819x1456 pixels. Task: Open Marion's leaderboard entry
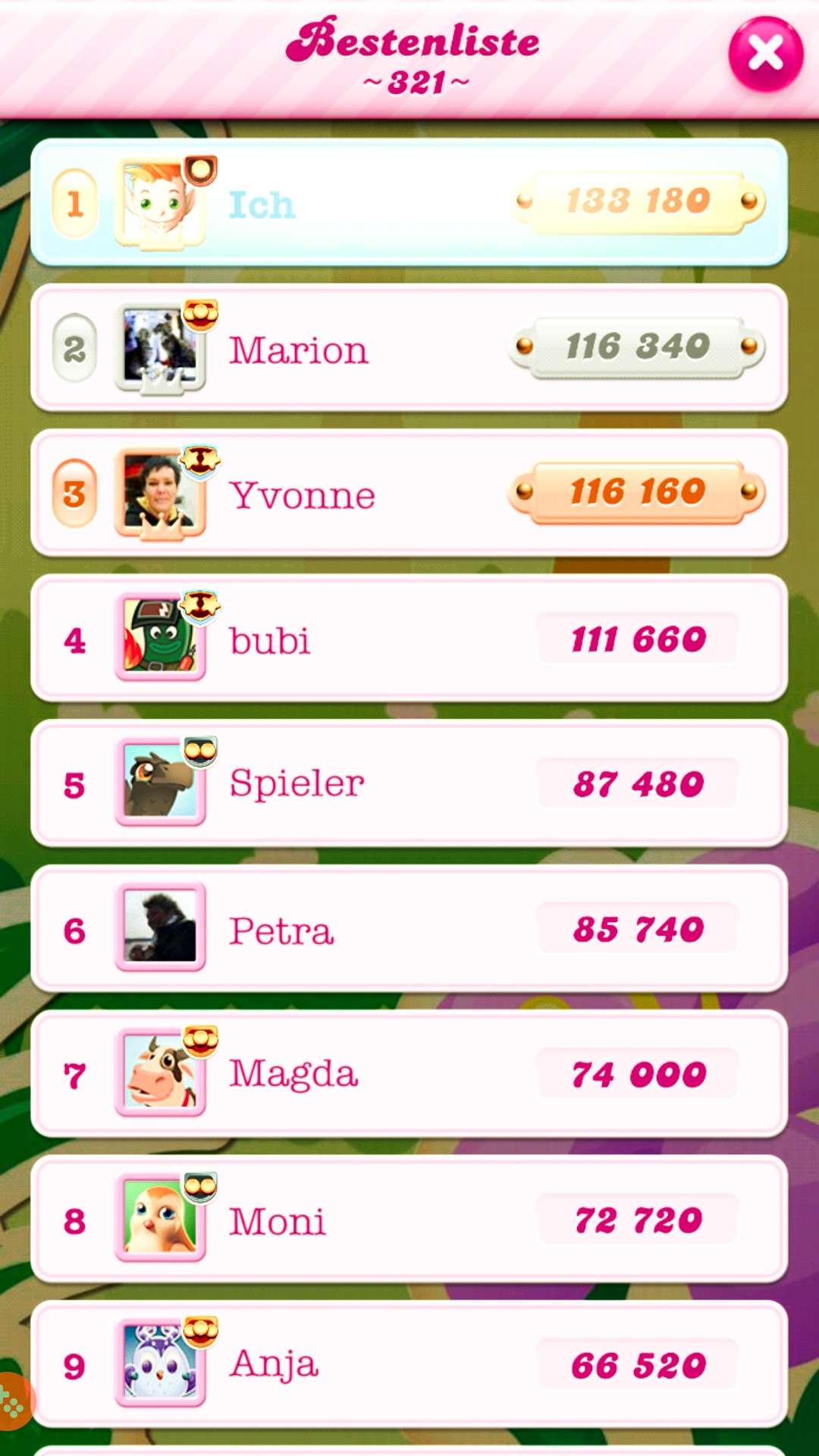click(x=409, y=349)
